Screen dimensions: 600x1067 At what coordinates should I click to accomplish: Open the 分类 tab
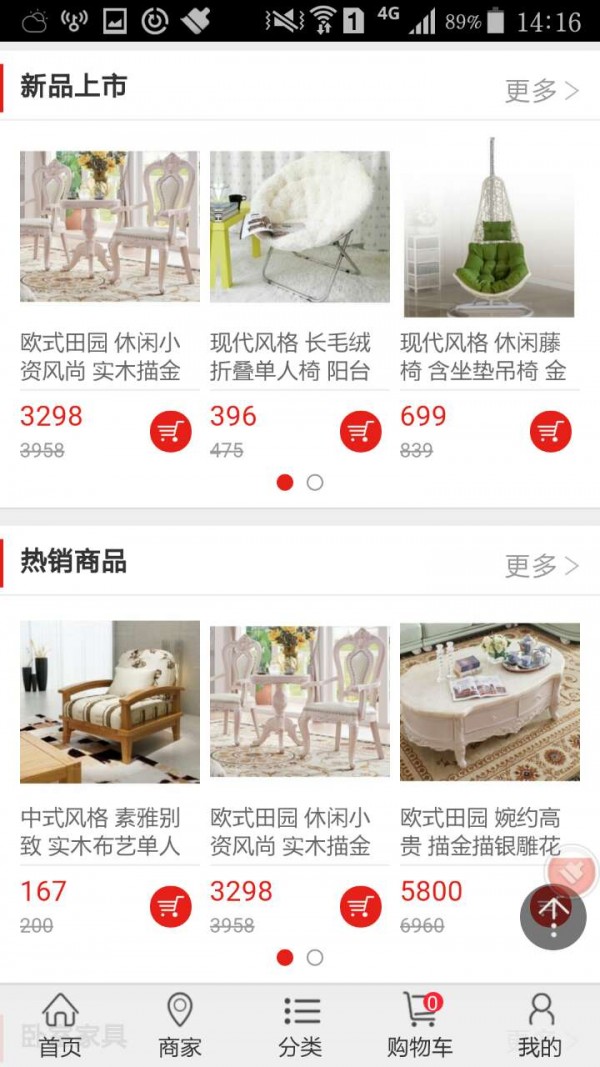(300, 1025)
